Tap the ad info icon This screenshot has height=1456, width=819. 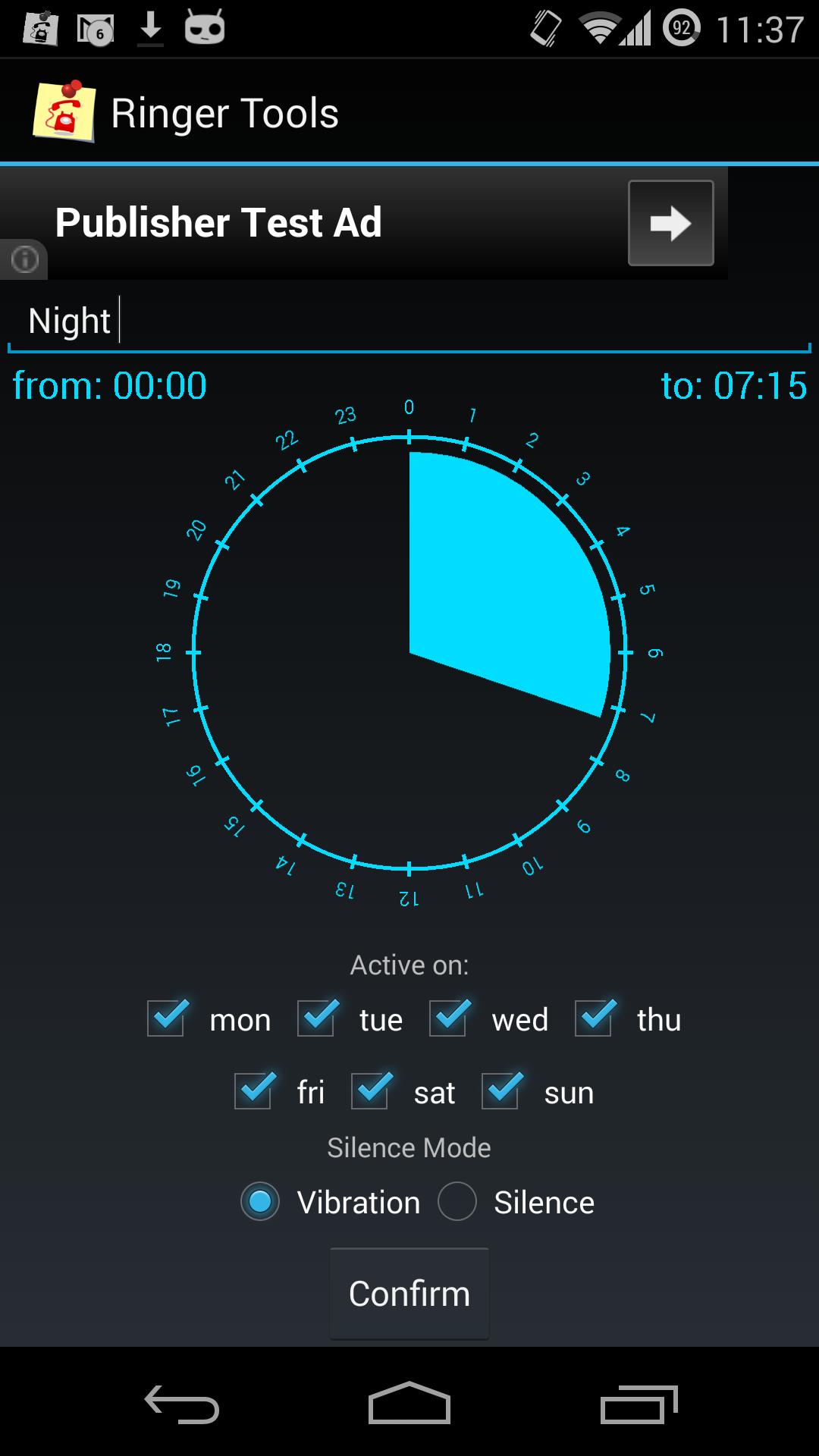(24, 259)
